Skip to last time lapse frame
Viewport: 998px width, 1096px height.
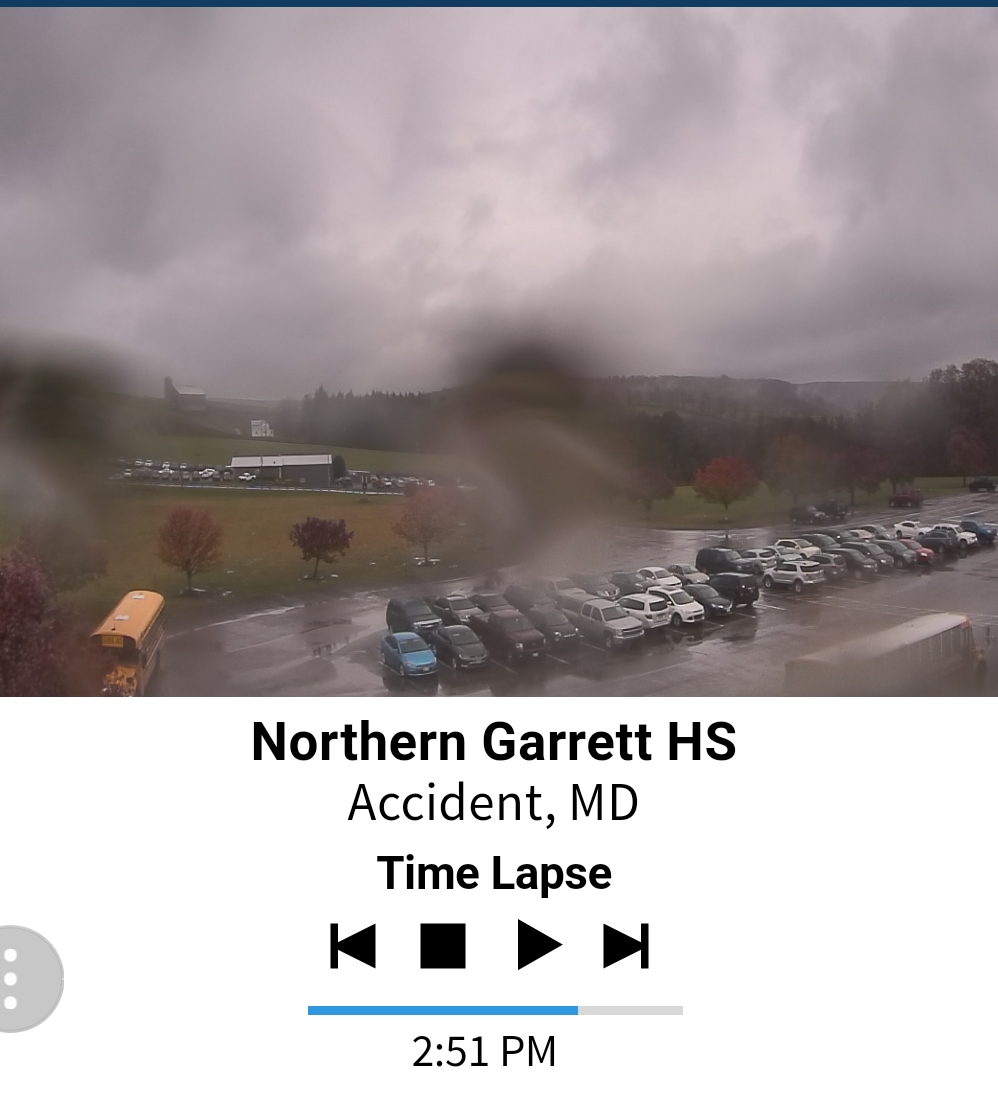[x=627, y=946]
